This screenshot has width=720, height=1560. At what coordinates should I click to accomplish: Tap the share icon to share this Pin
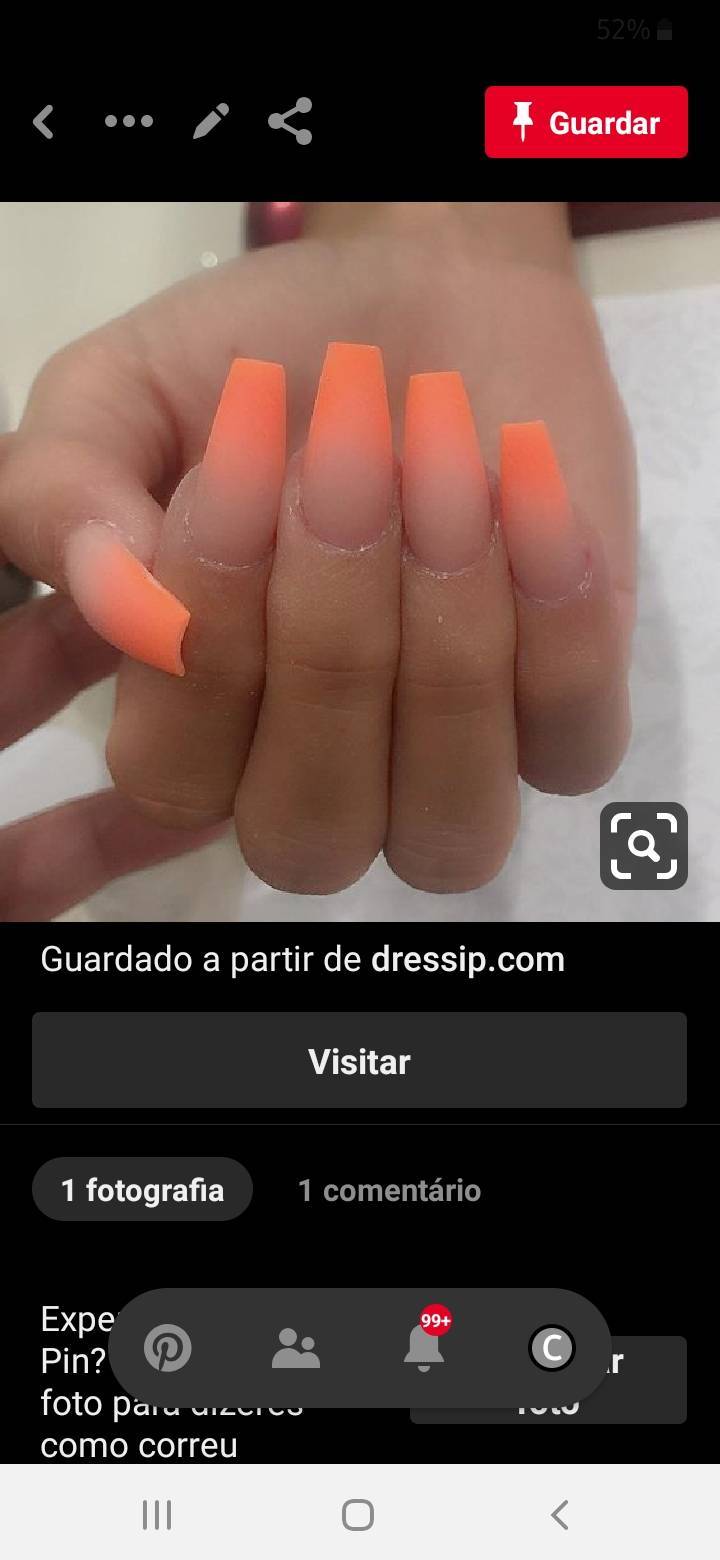click(x=289, y=121)
